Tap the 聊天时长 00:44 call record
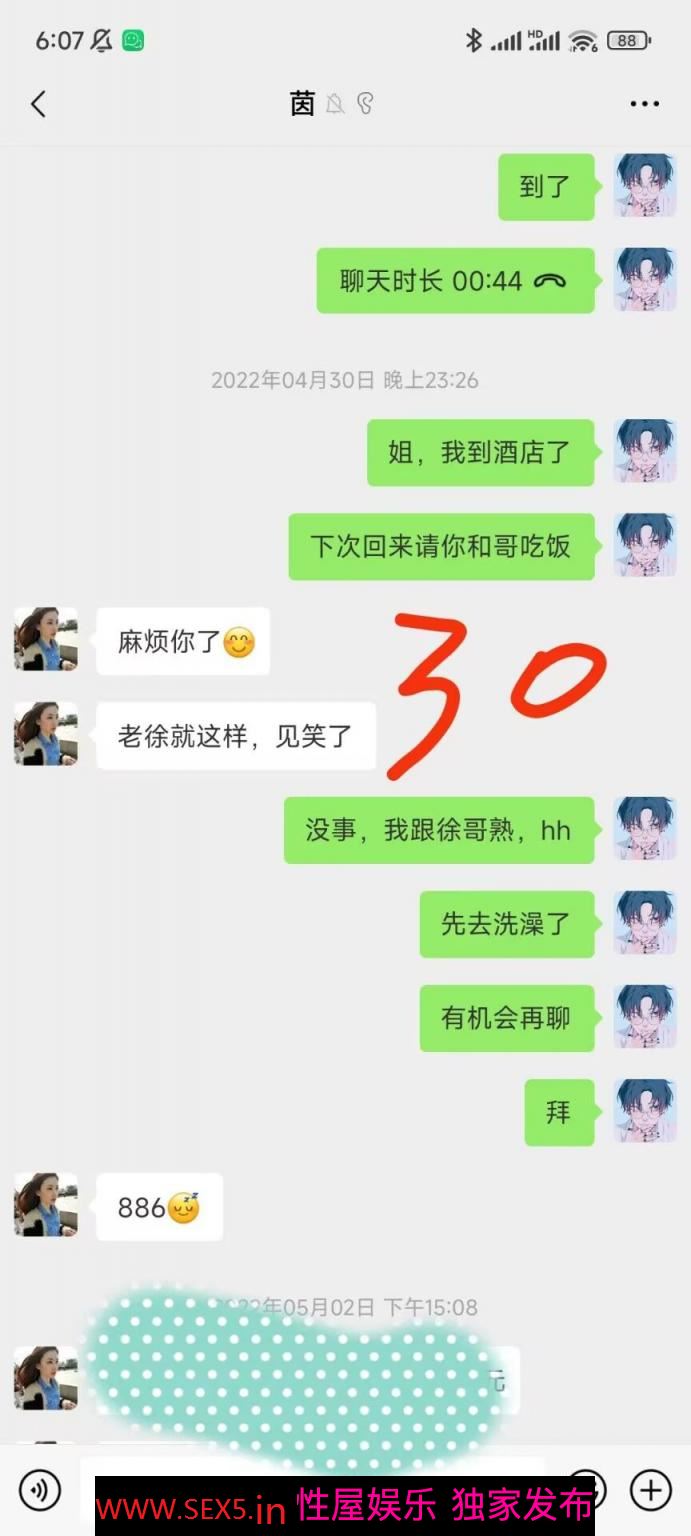The height and width of the screenshot is (1536, 691). (x=455, y=281)
